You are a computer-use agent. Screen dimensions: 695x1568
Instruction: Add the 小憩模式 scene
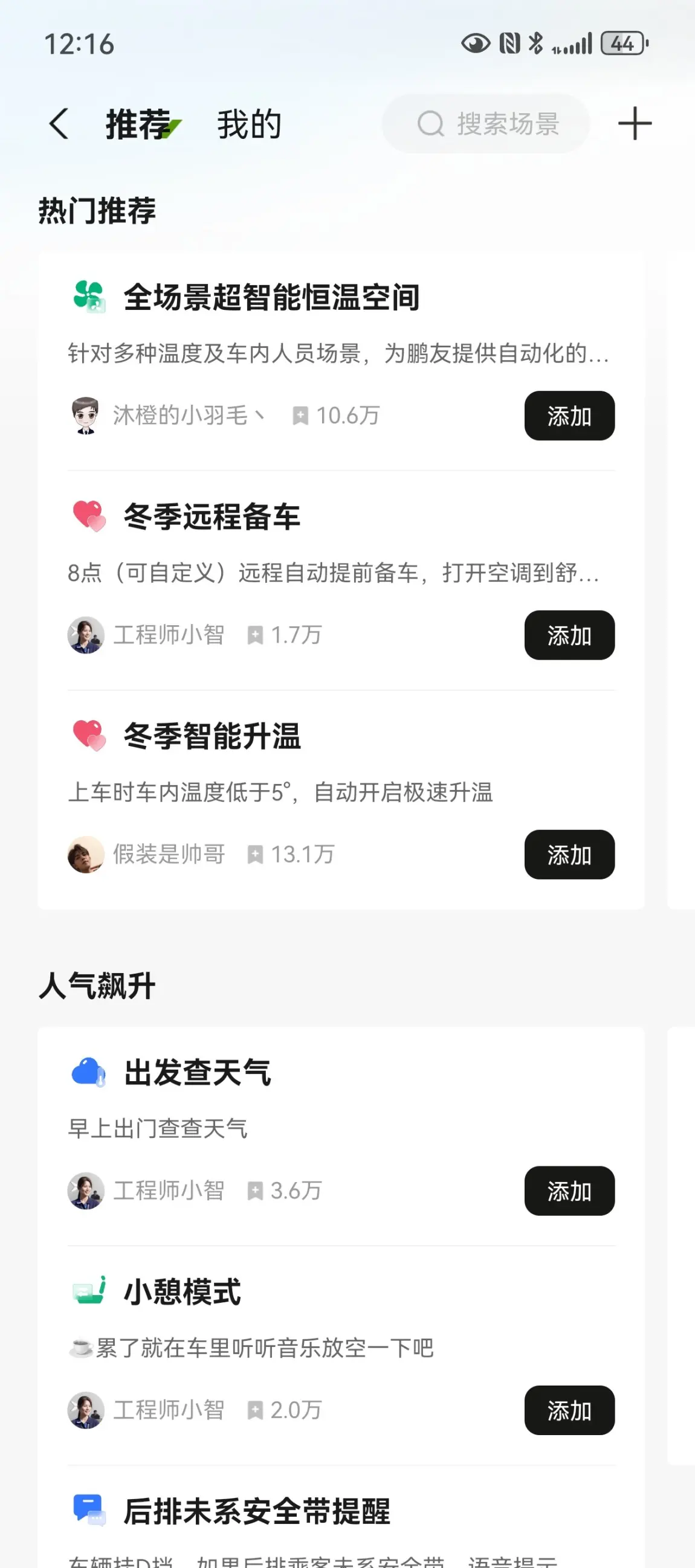(x=569, y=1410)
